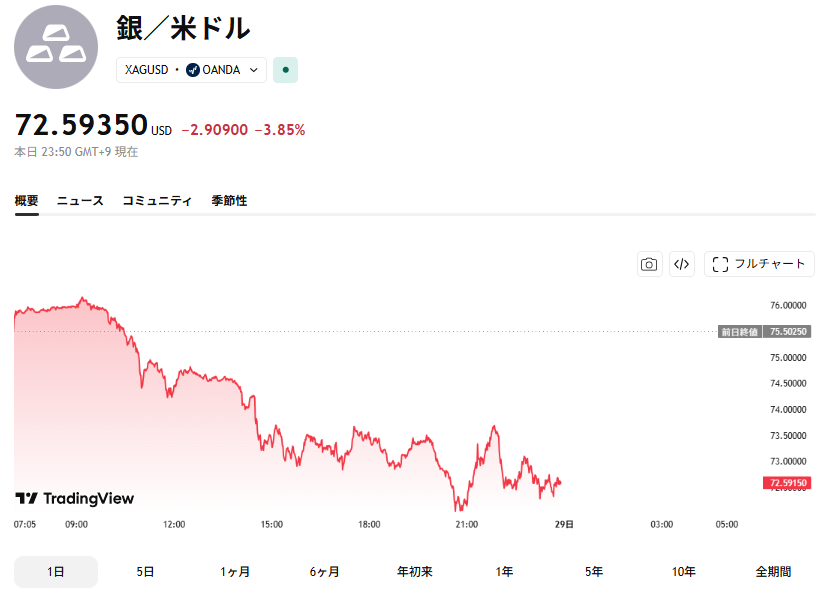Show 全期間 price history
Screen dimensions: 822x598
[x=773, y=572]
